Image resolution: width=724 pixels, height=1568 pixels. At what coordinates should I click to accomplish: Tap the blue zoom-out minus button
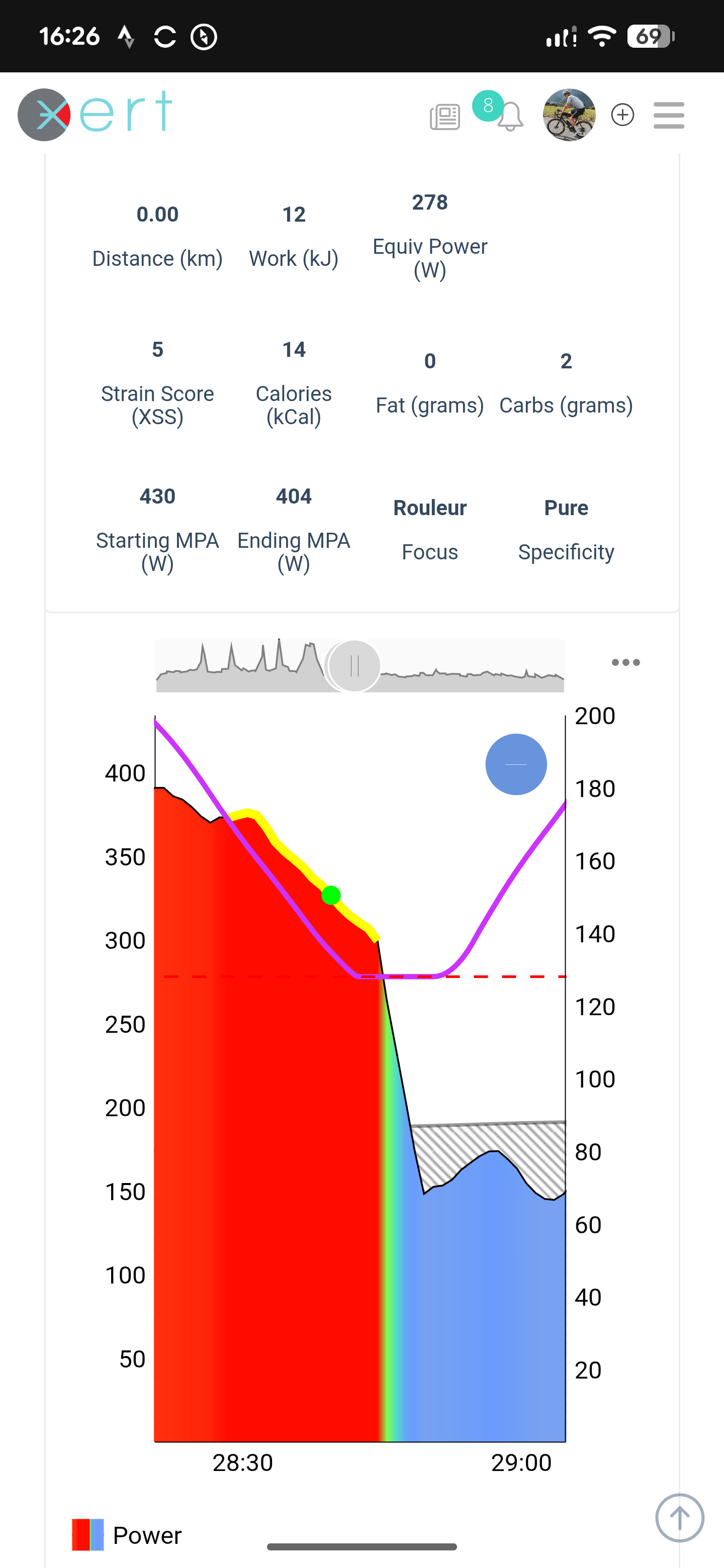[x=516, y=764]
